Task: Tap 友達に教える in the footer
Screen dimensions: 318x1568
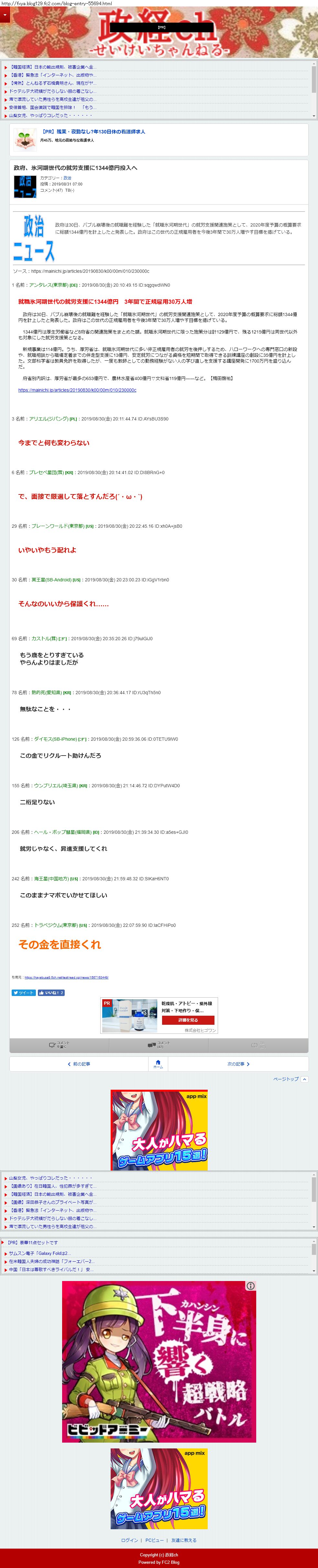Action: [183, 1539]
